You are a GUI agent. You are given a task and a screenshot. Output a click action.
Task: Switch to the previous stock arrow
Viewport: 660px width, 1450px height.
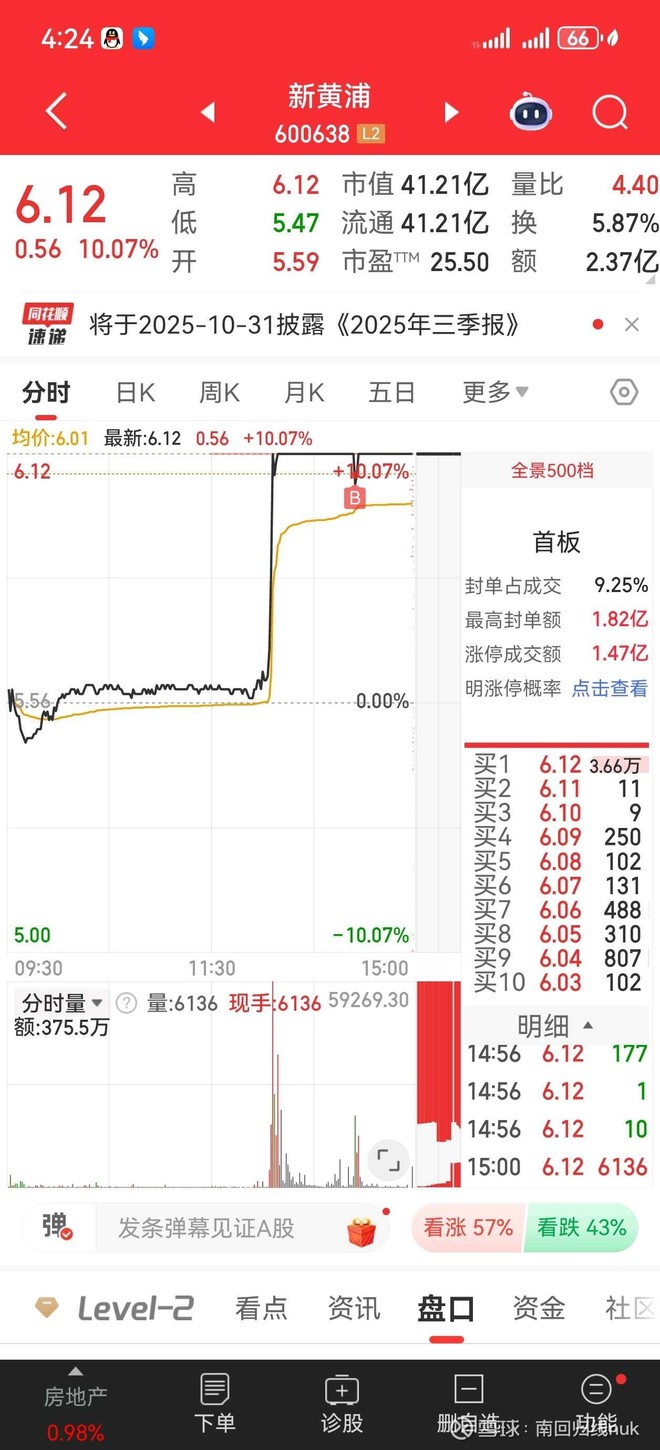208,112
